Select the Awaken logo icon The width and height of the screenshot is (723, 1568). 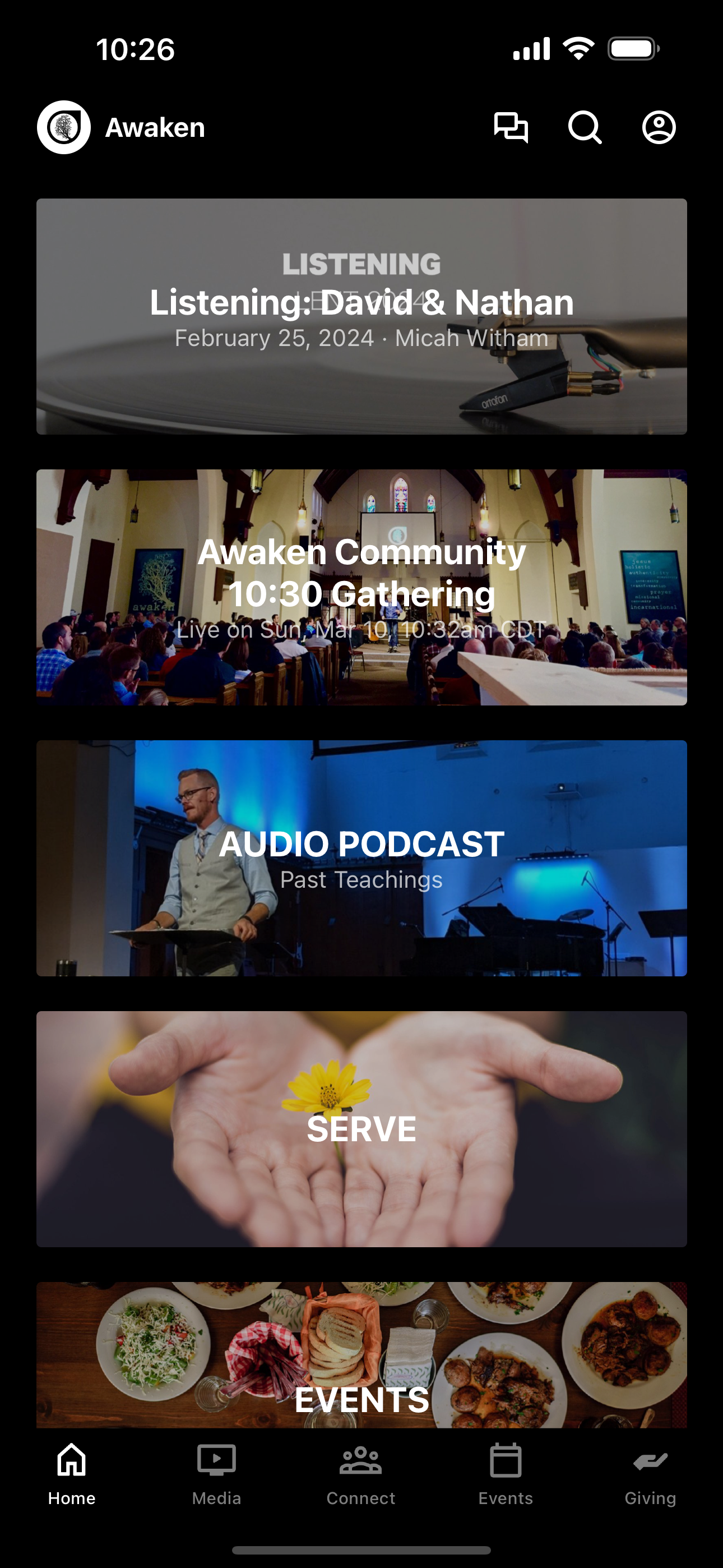click(63, 127)
